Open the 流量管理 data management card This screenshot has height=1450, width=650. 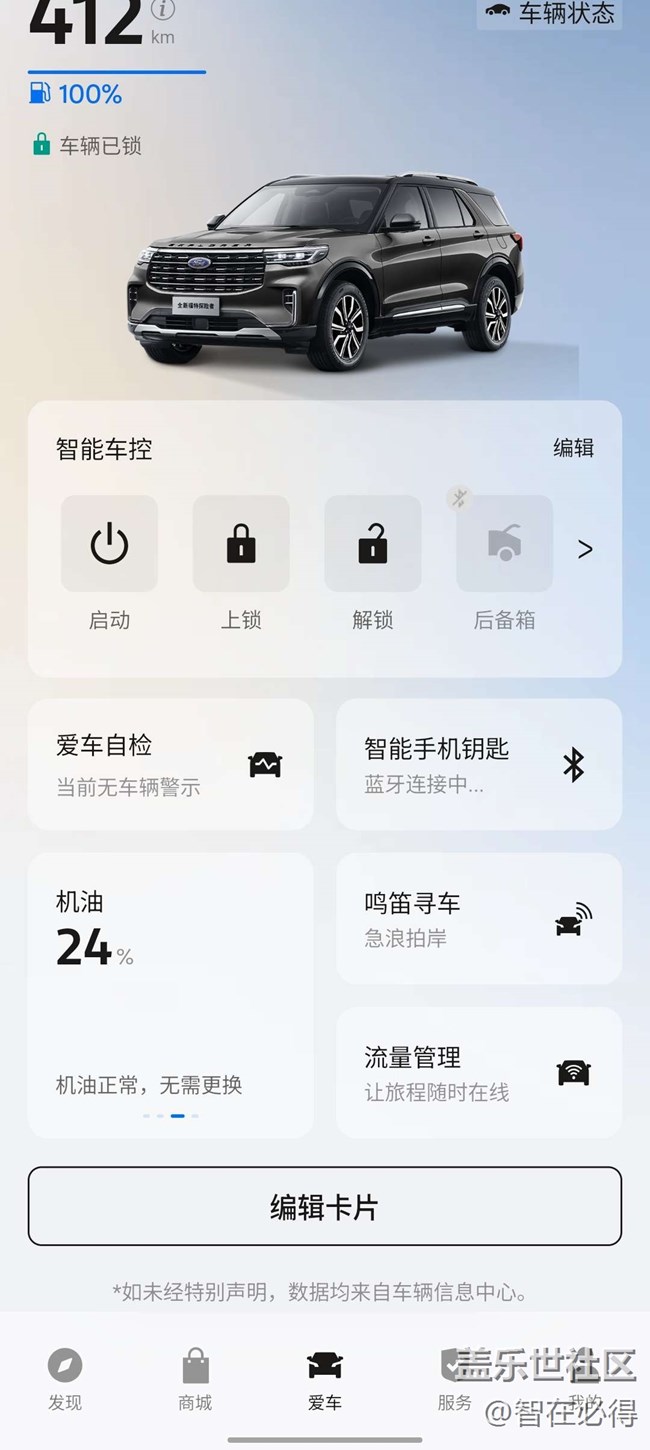tap(478, 1072)
